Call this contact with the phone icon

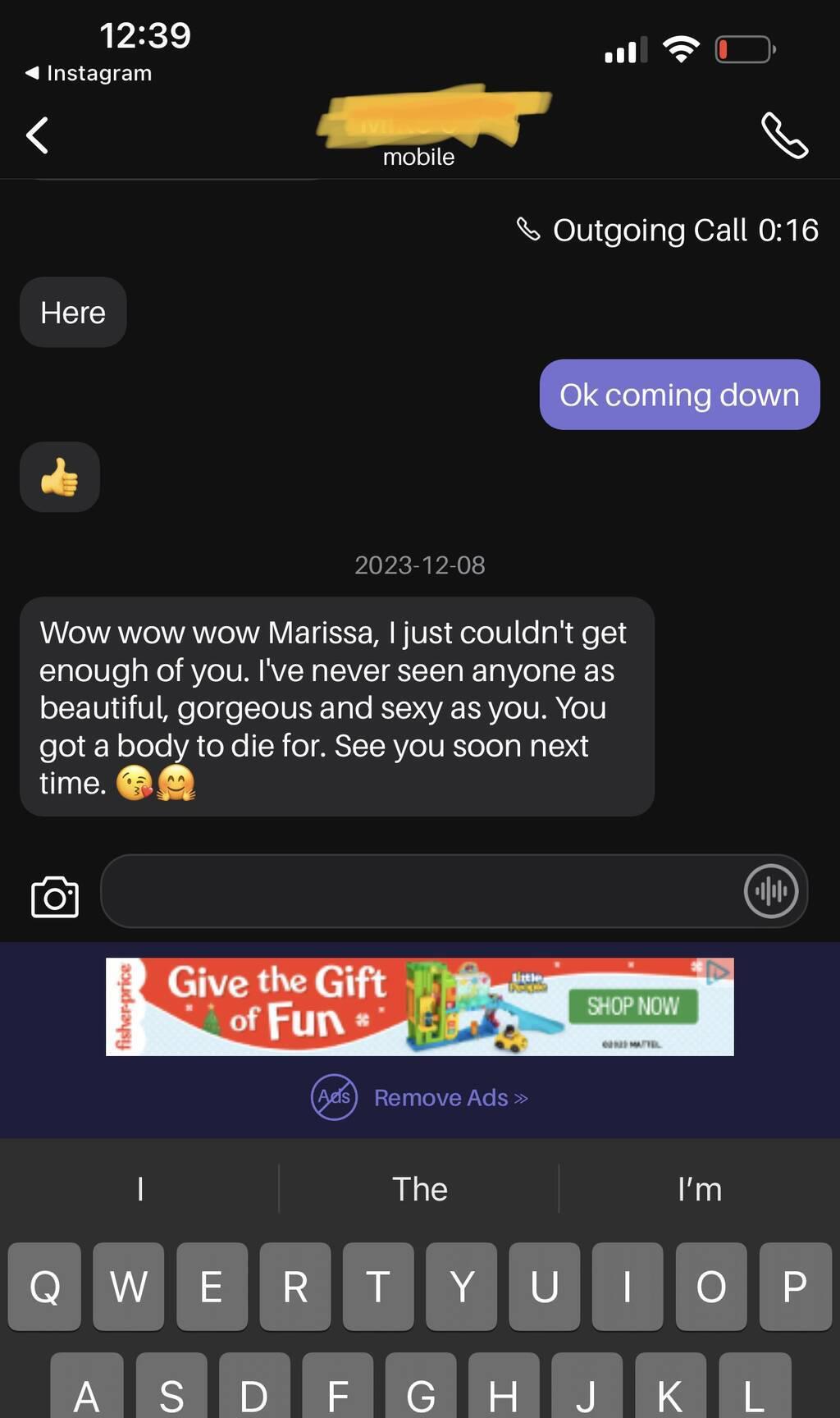(784, 135)
